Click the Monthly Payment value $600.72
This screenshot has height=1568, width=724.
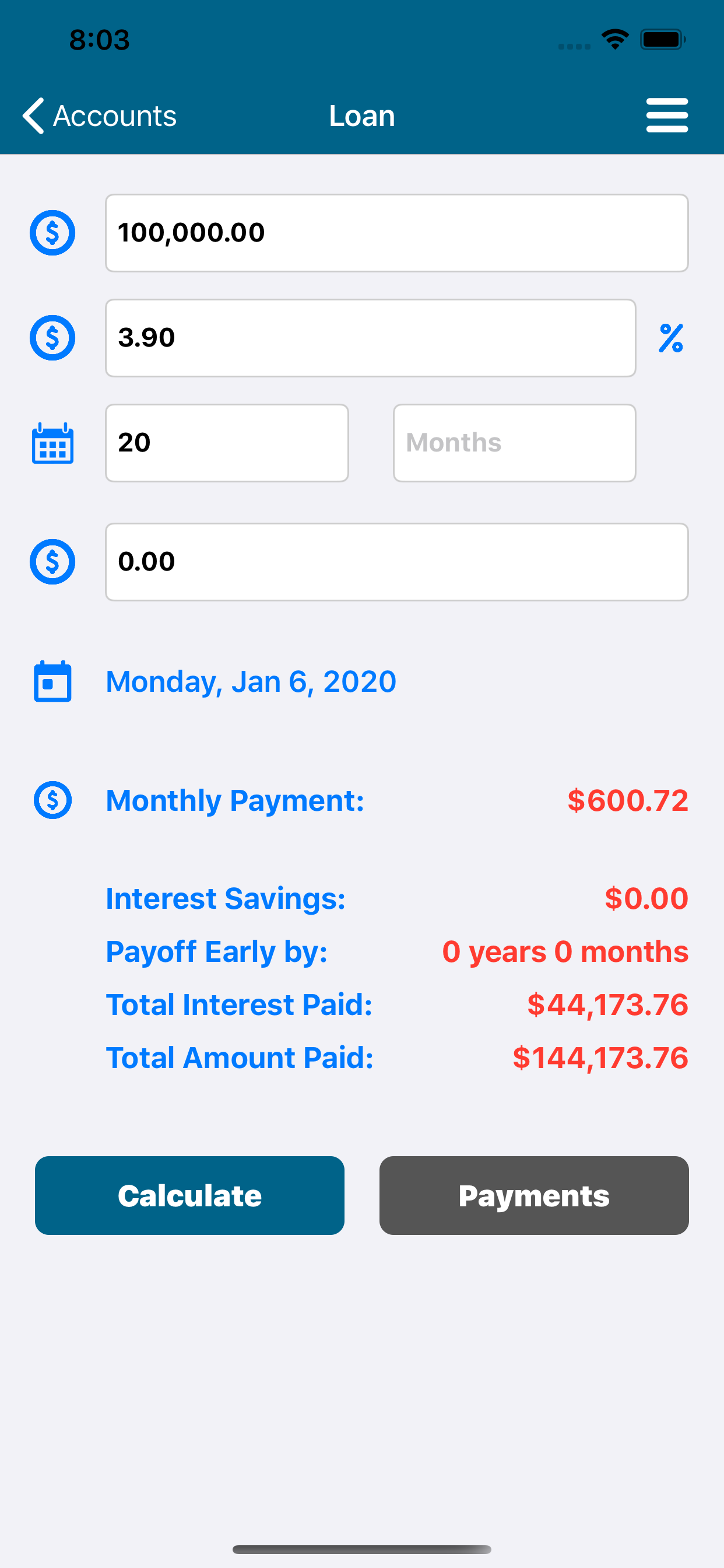click(x=627, y=801)
